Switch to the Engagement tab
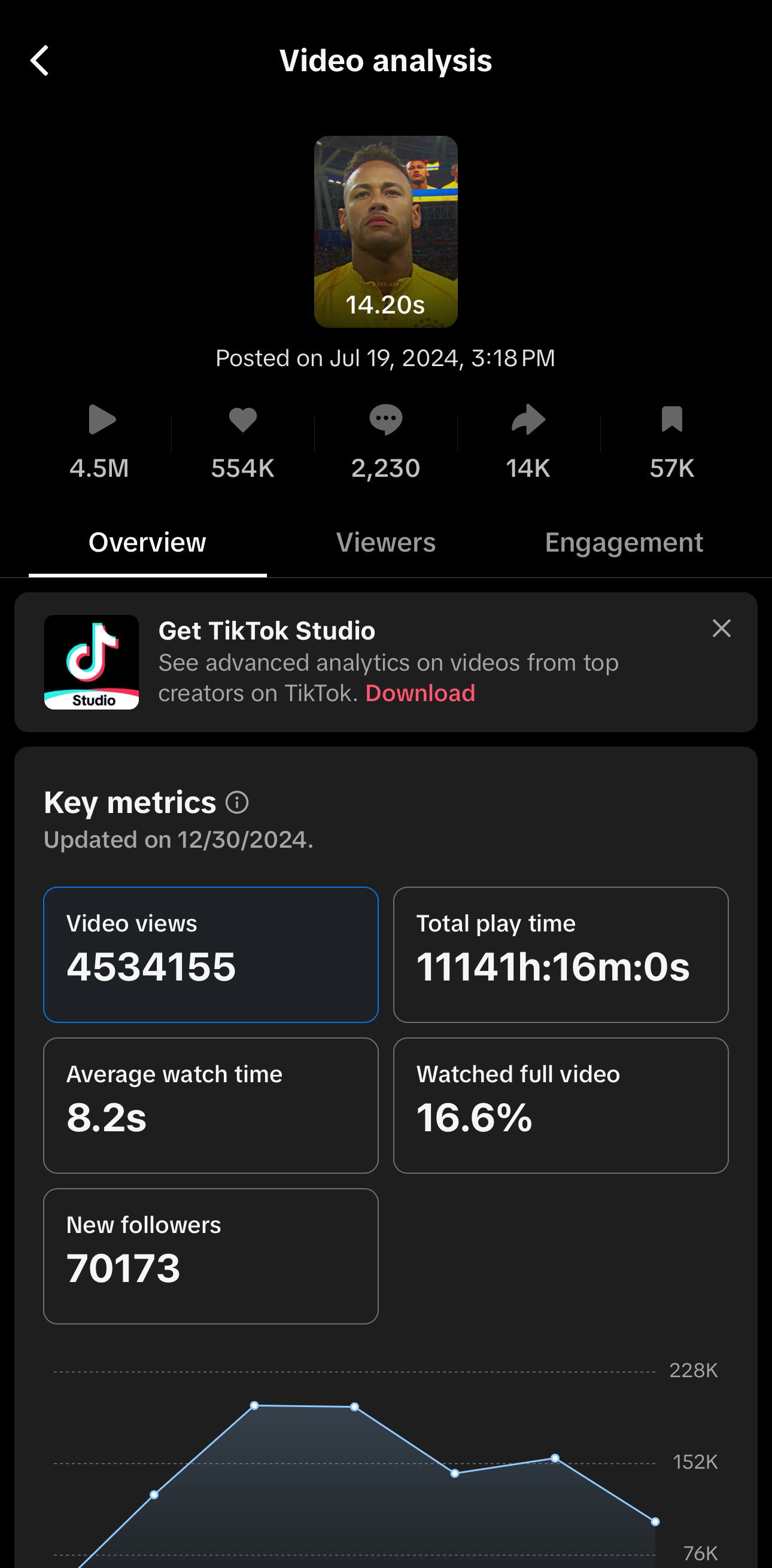Image resolution: width=772 pixels, height=1568 pixels. pos(624,543)
